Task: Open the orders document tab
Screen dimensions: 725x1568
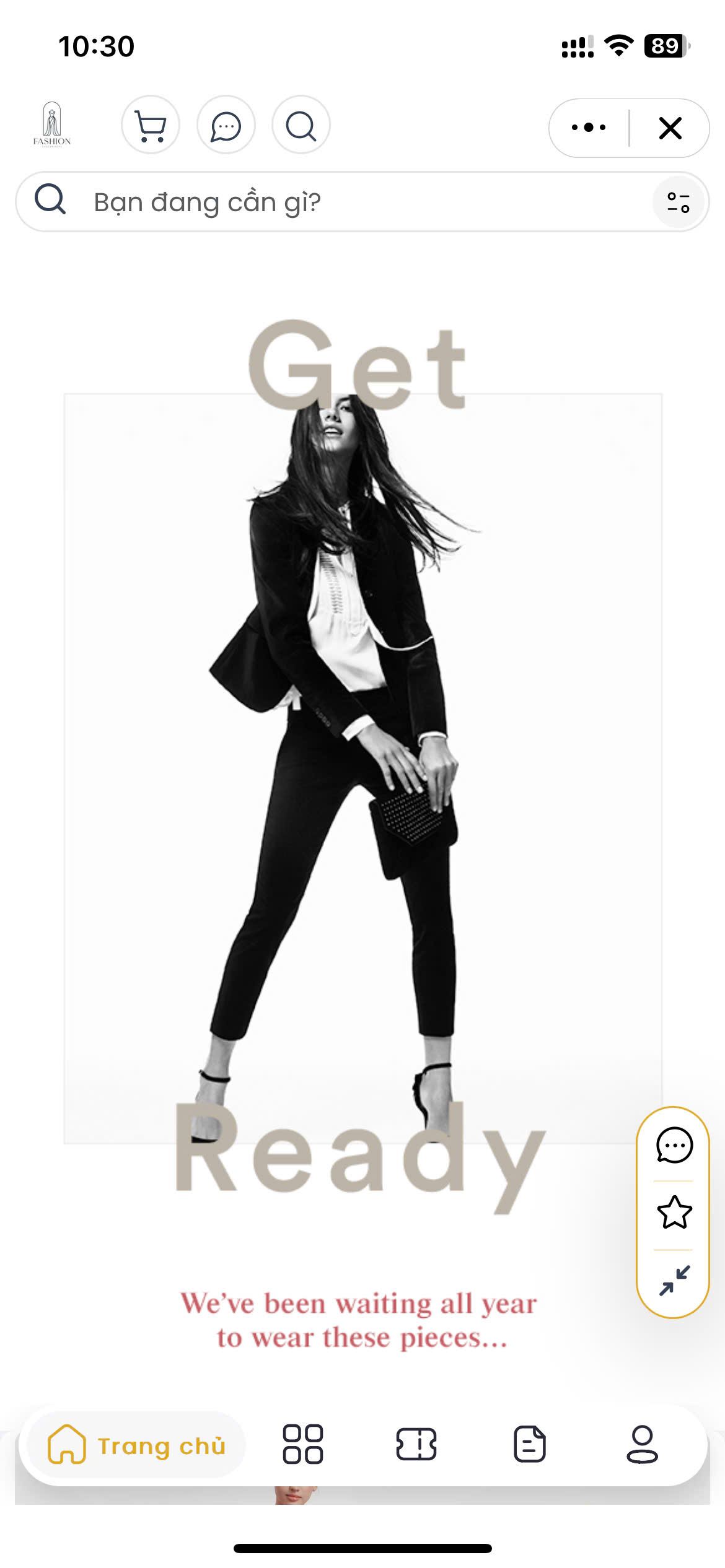Action: (530, 1444)
